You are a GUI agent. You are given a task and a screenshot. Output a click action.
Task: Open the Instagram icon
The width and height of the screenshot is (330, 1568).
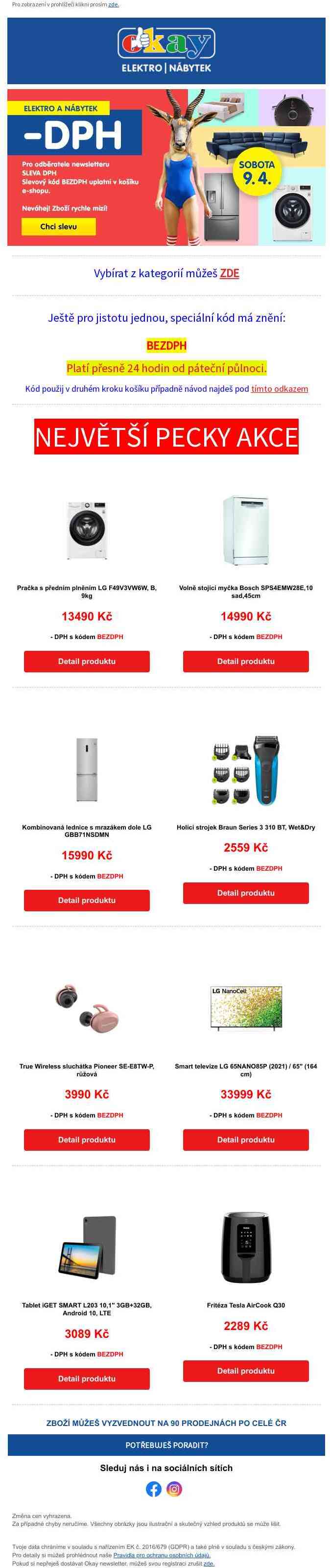pyautogui.click(x=174, y=1489)
